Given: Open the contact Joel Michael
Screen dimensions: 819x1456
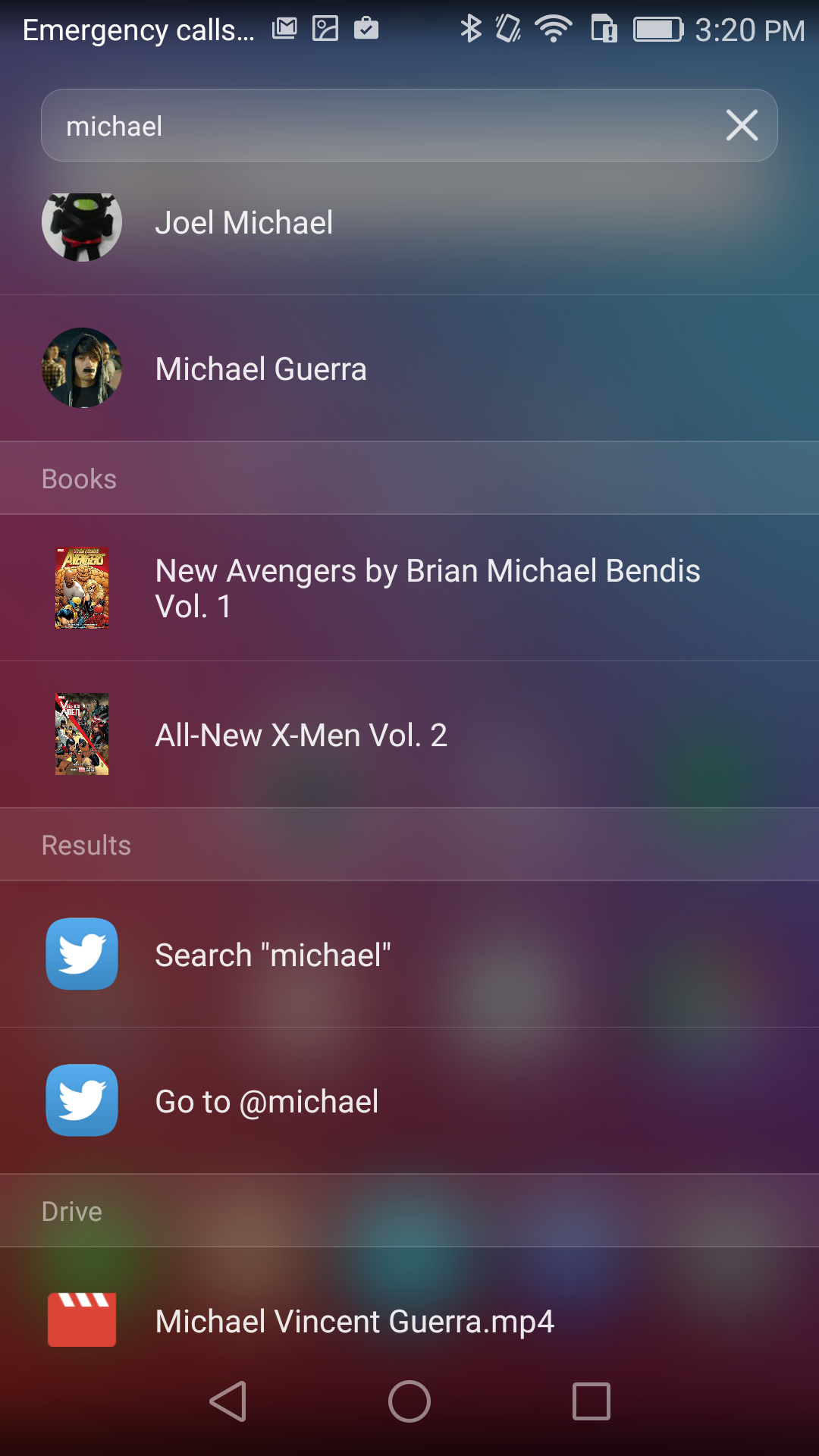Looking at the screenshot, I should [x=409, y=223].
